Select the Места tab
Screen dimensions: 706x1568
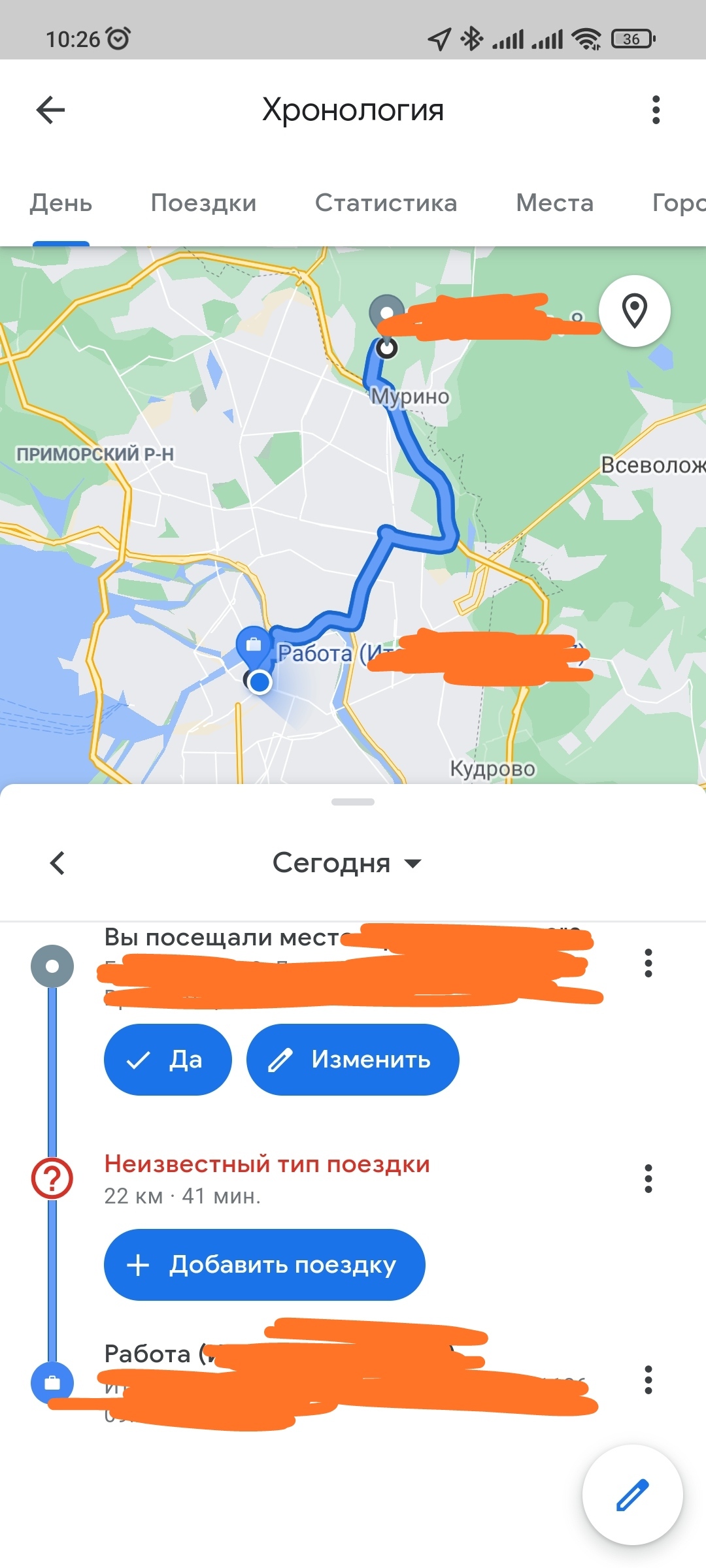tap(554, 203)
